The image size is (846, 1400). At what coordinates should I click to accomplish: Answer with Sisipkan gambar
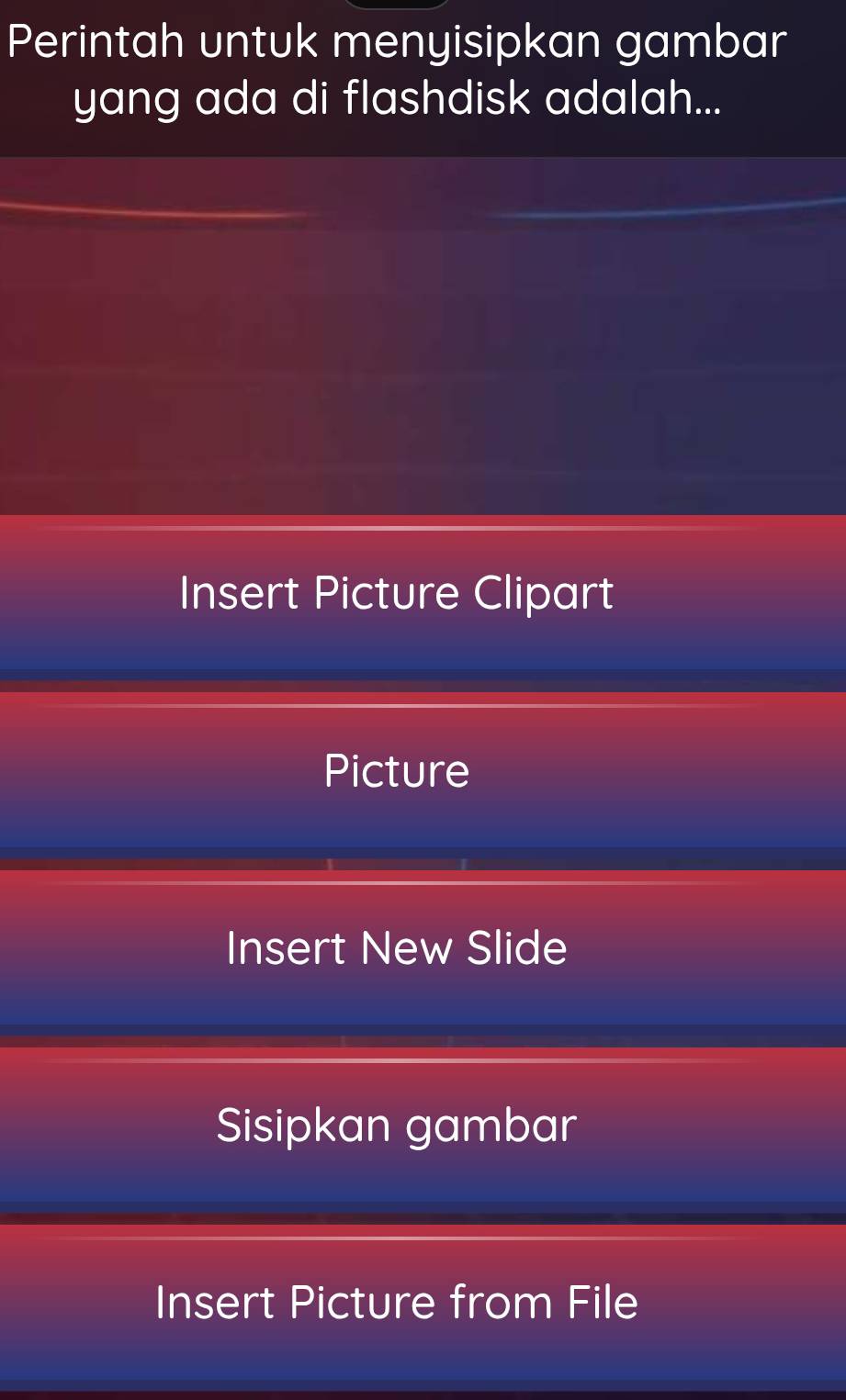pos(397,1126)
